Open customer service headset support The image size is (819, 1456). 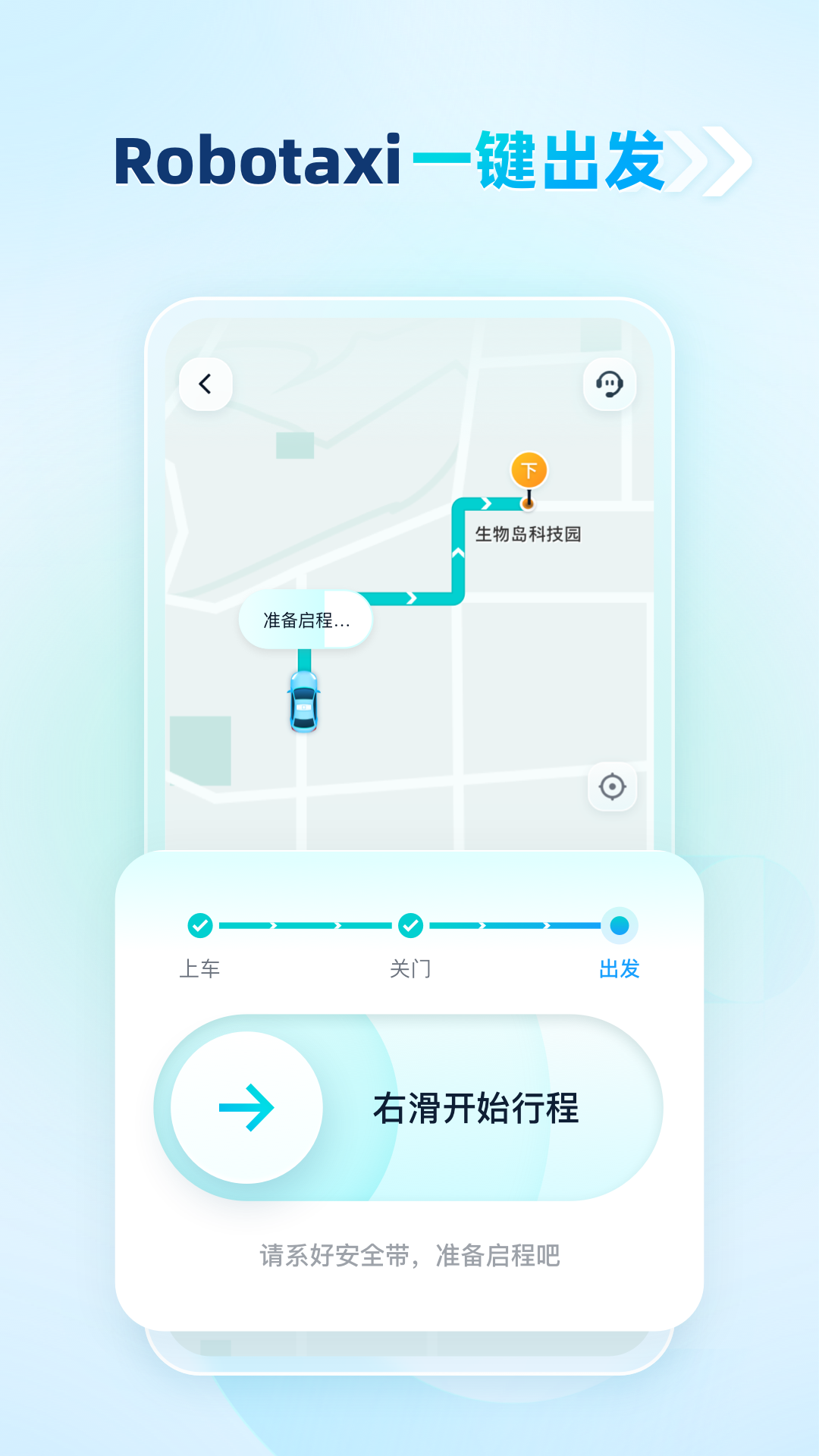[x=610, y=384]
